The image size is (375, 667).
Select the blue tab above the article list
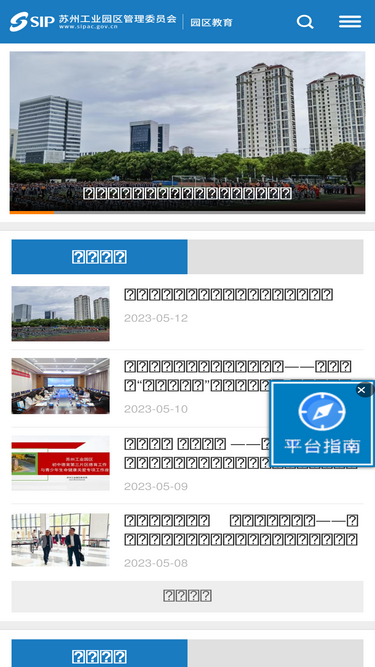(x=99, y=257)
